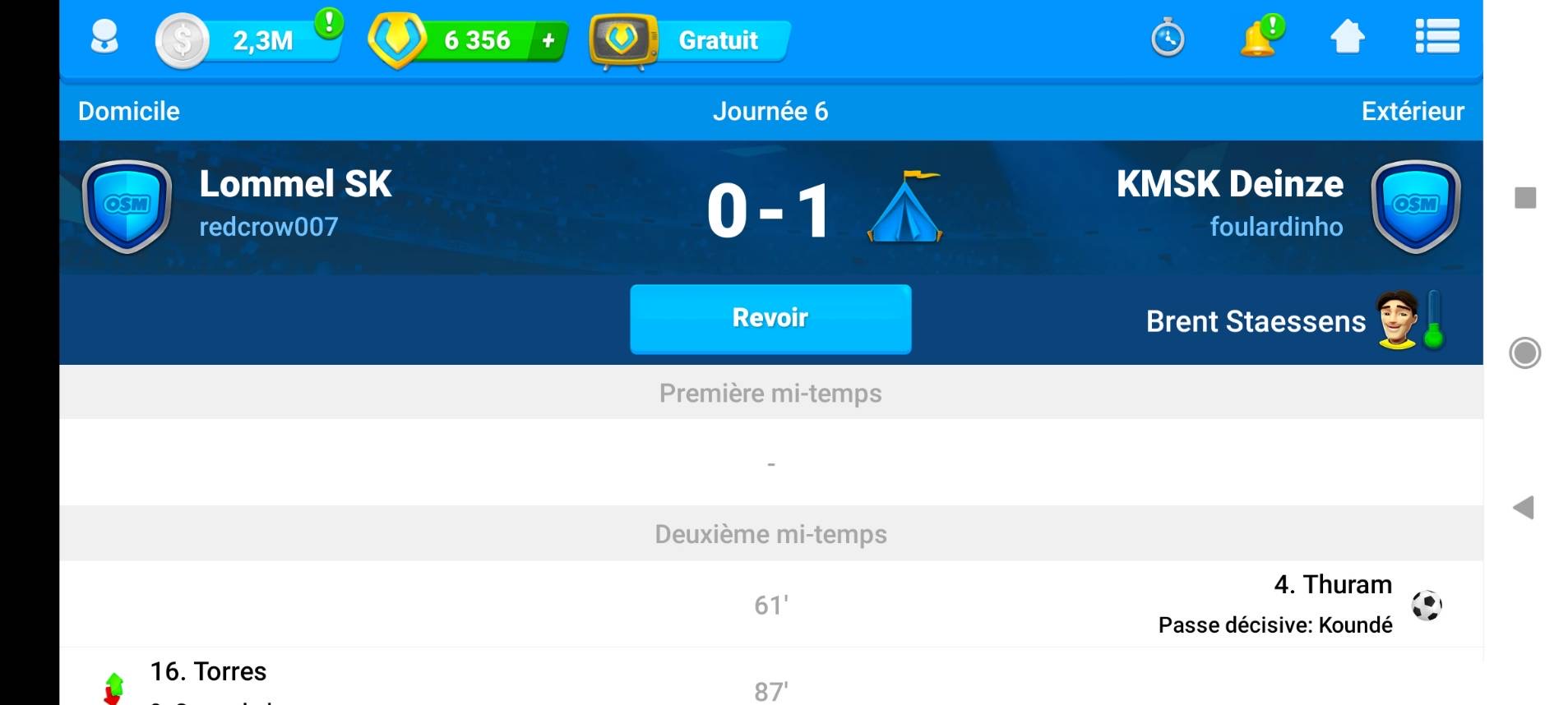The height and width of the screenshot is (705, 1568).
Task: Tap Revoir to replay the match
Action: coord(770,319)
